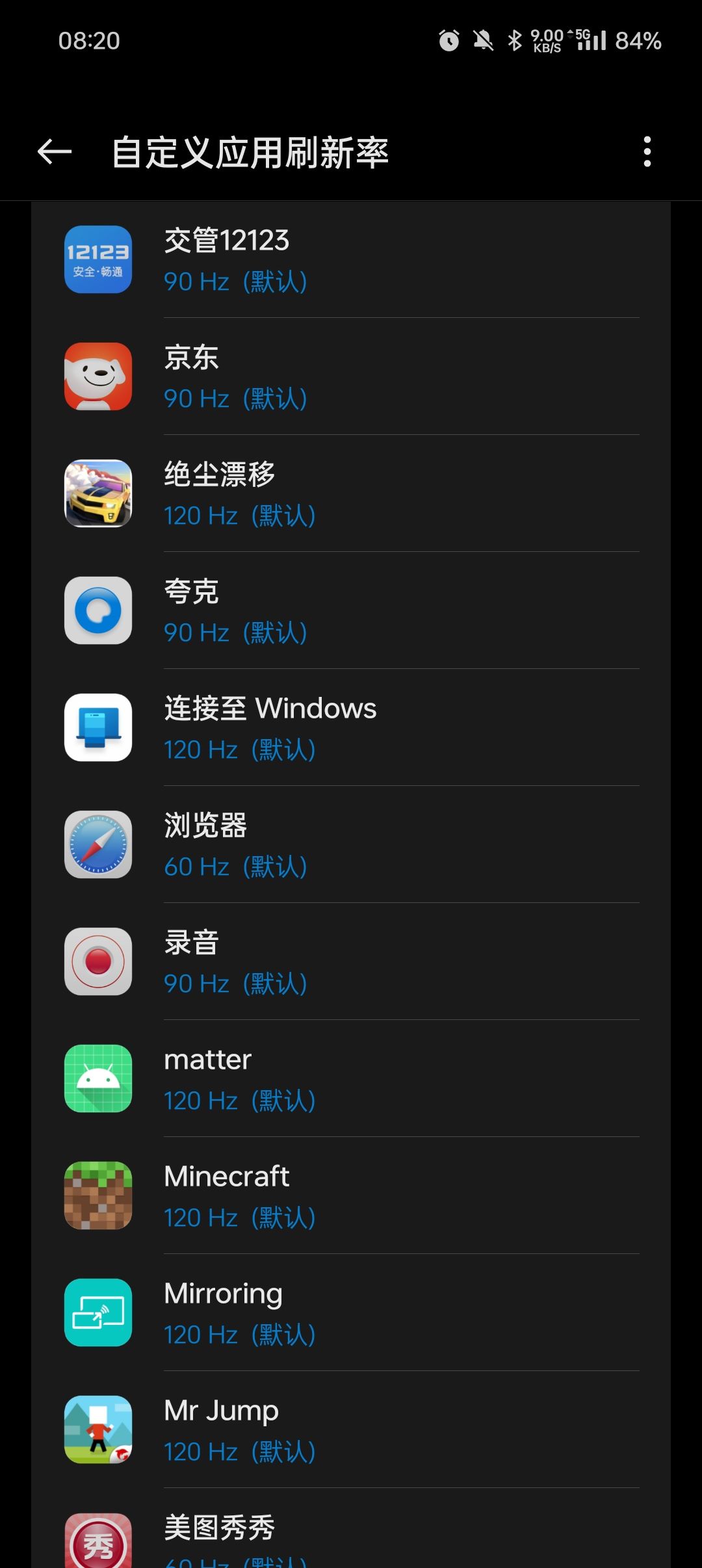This screenshot has height=1568, width=702.
Task: Tap 120 Hz label under Minecraft
Action: tap(240, 1218)
